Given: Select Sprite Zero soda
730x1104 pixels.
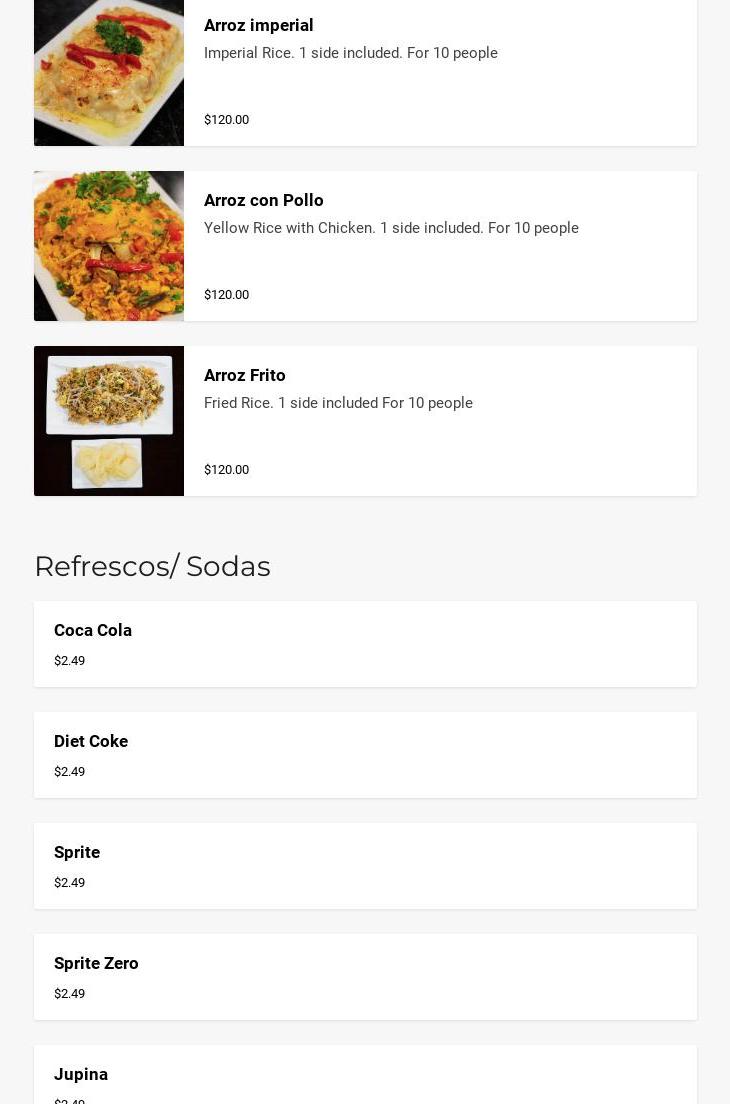Looking at the screenshot, I should [x=365, y=977].
